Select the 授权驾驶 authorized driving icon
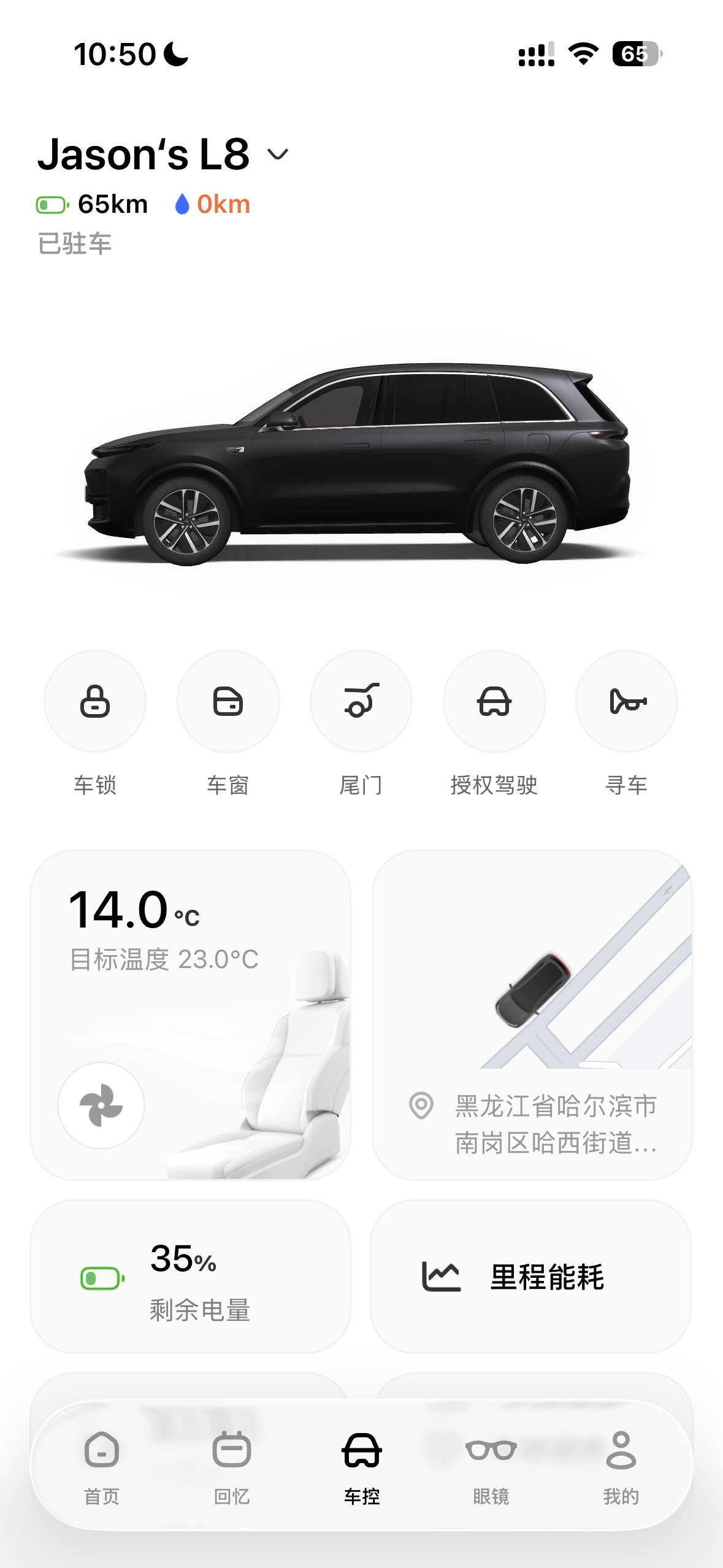 (494, 701)
